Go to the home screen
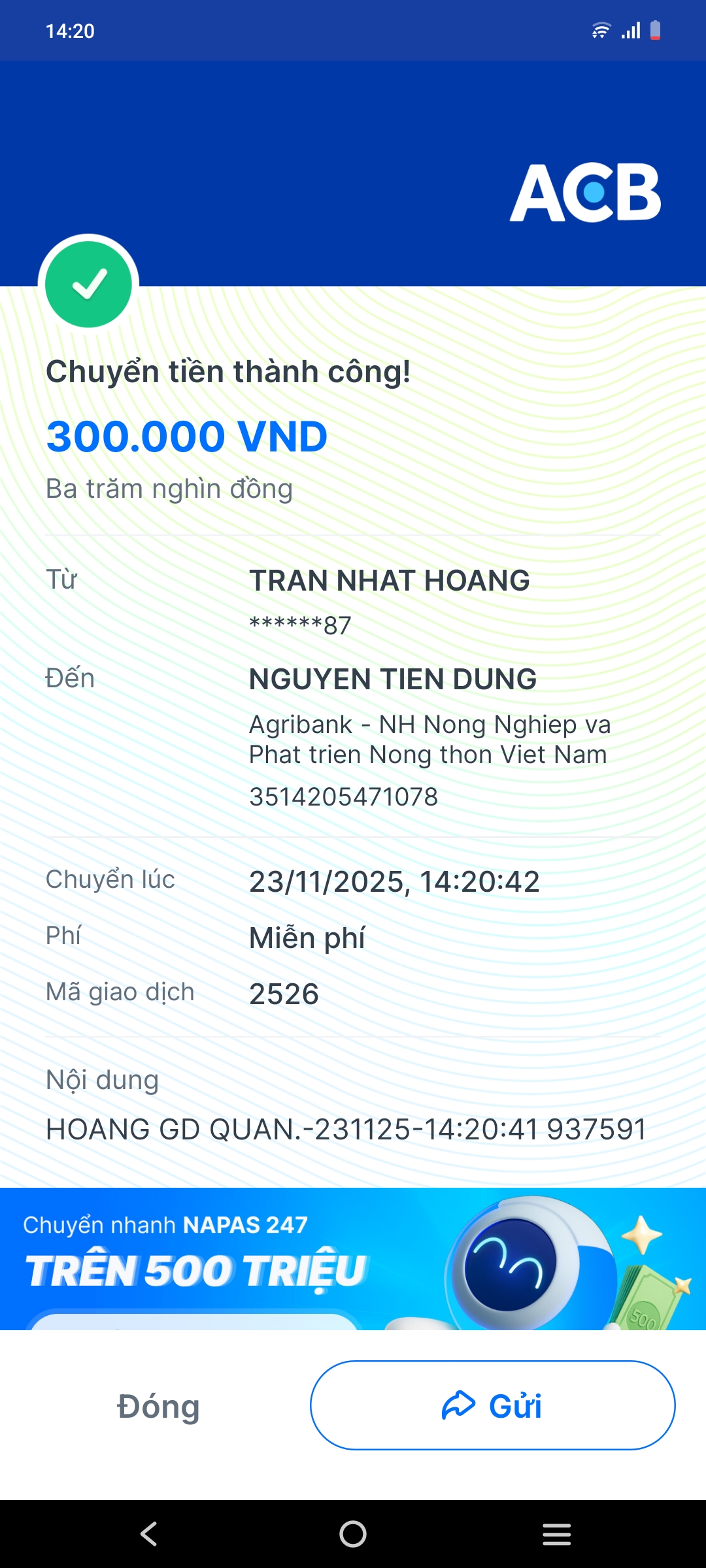 (353, 1534)
